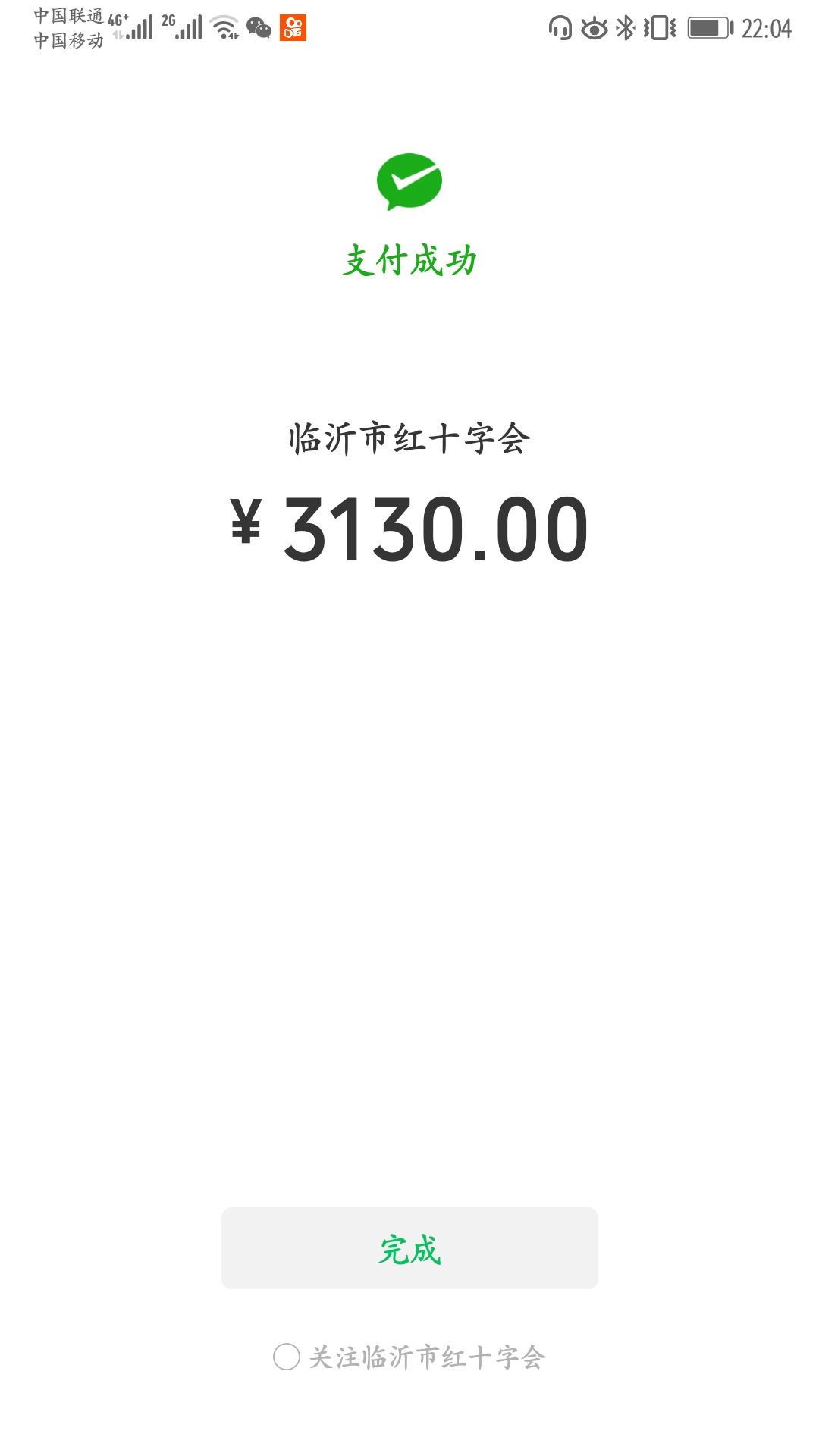The height and width of the screenshot is (1456, 819).
Task: Check 关注临沂市红十字会 option
Action: (x=287, y=1356)
